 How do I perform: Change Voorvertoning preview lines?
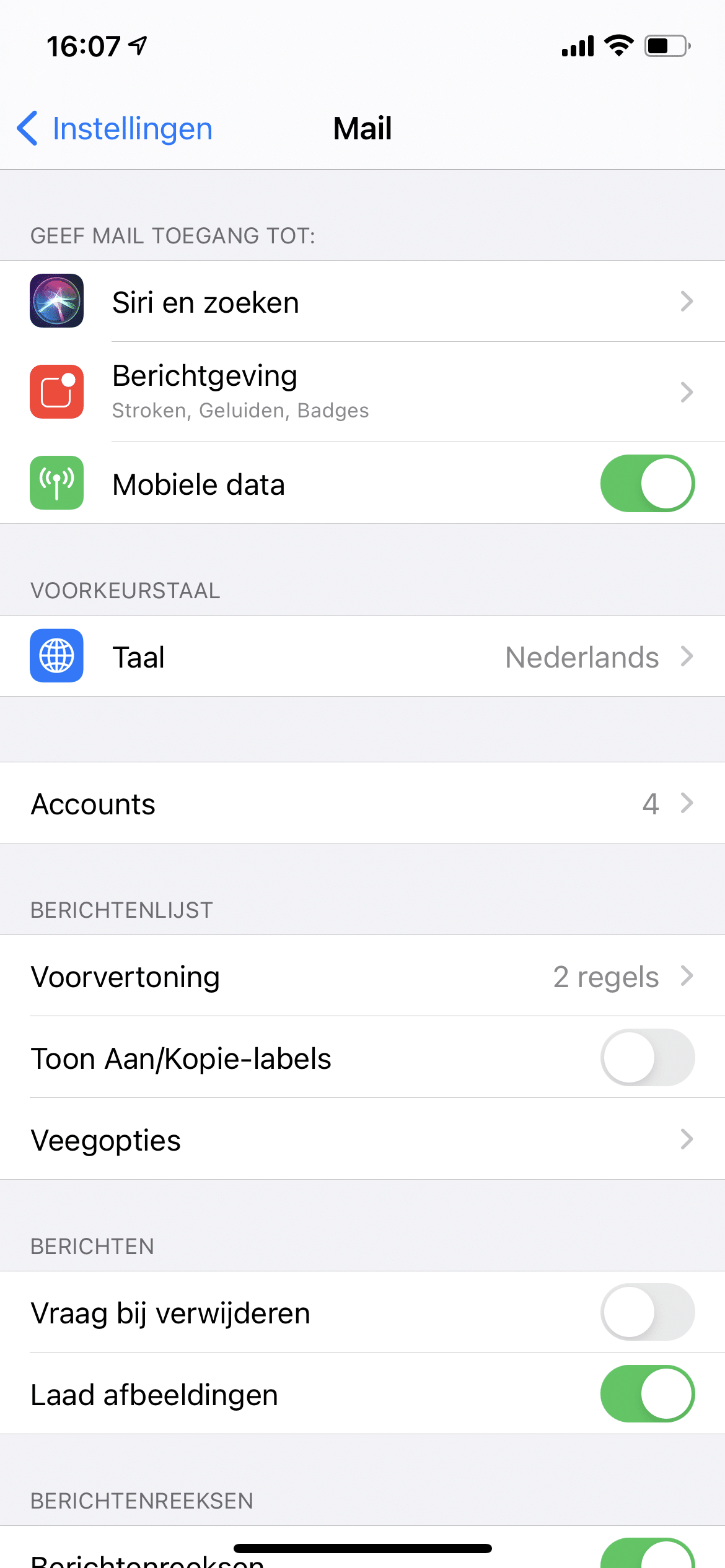tap(362, 976)
